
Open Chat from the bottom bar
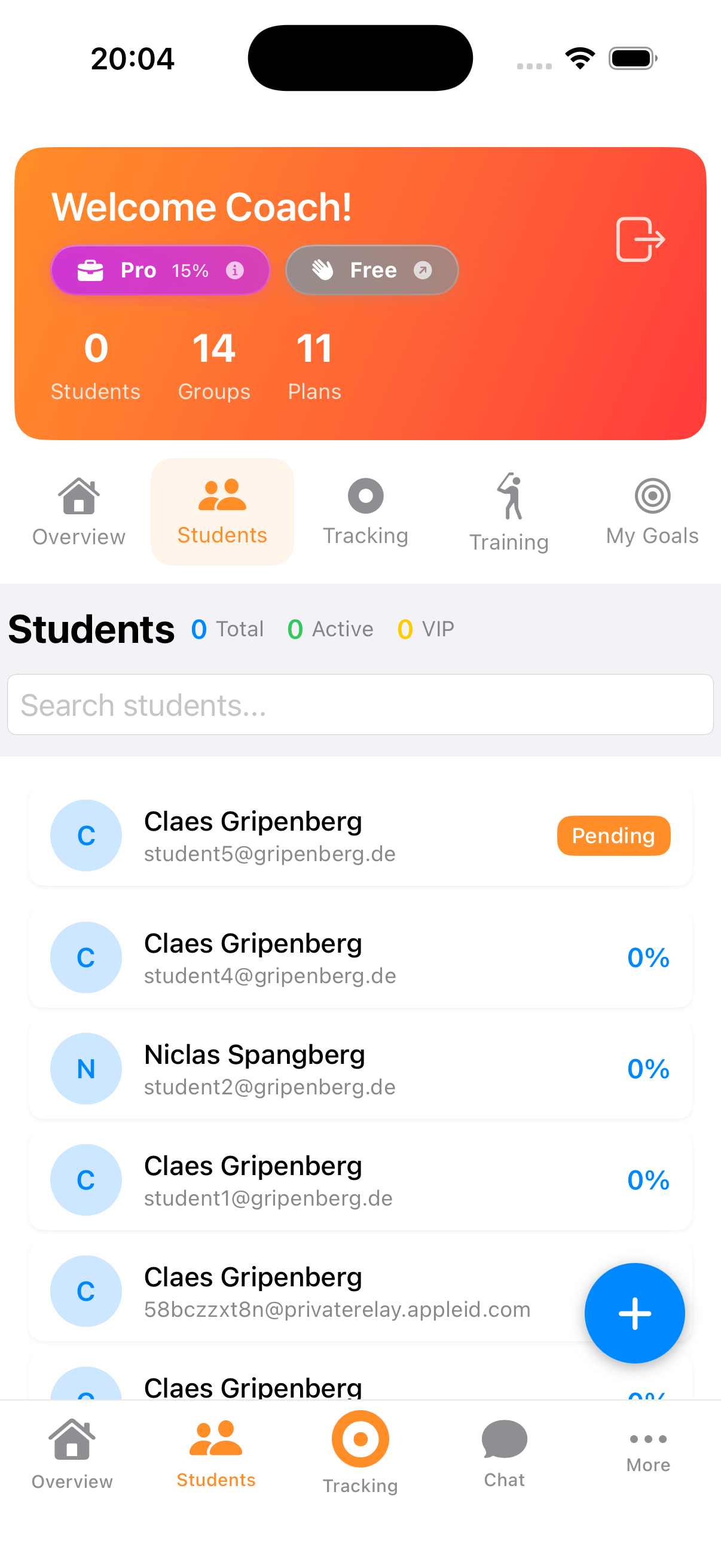[x=504, y=1455]
